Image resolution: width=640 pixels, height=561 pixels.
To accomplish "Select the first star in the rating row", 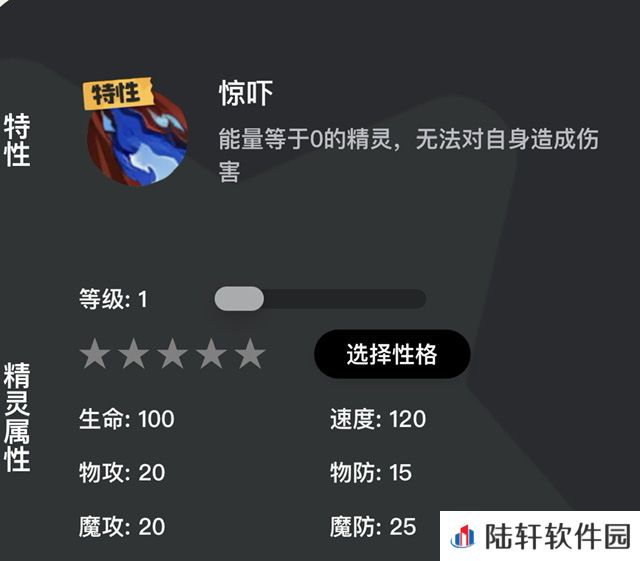I will pyautogui.click(x=94, y=354).
